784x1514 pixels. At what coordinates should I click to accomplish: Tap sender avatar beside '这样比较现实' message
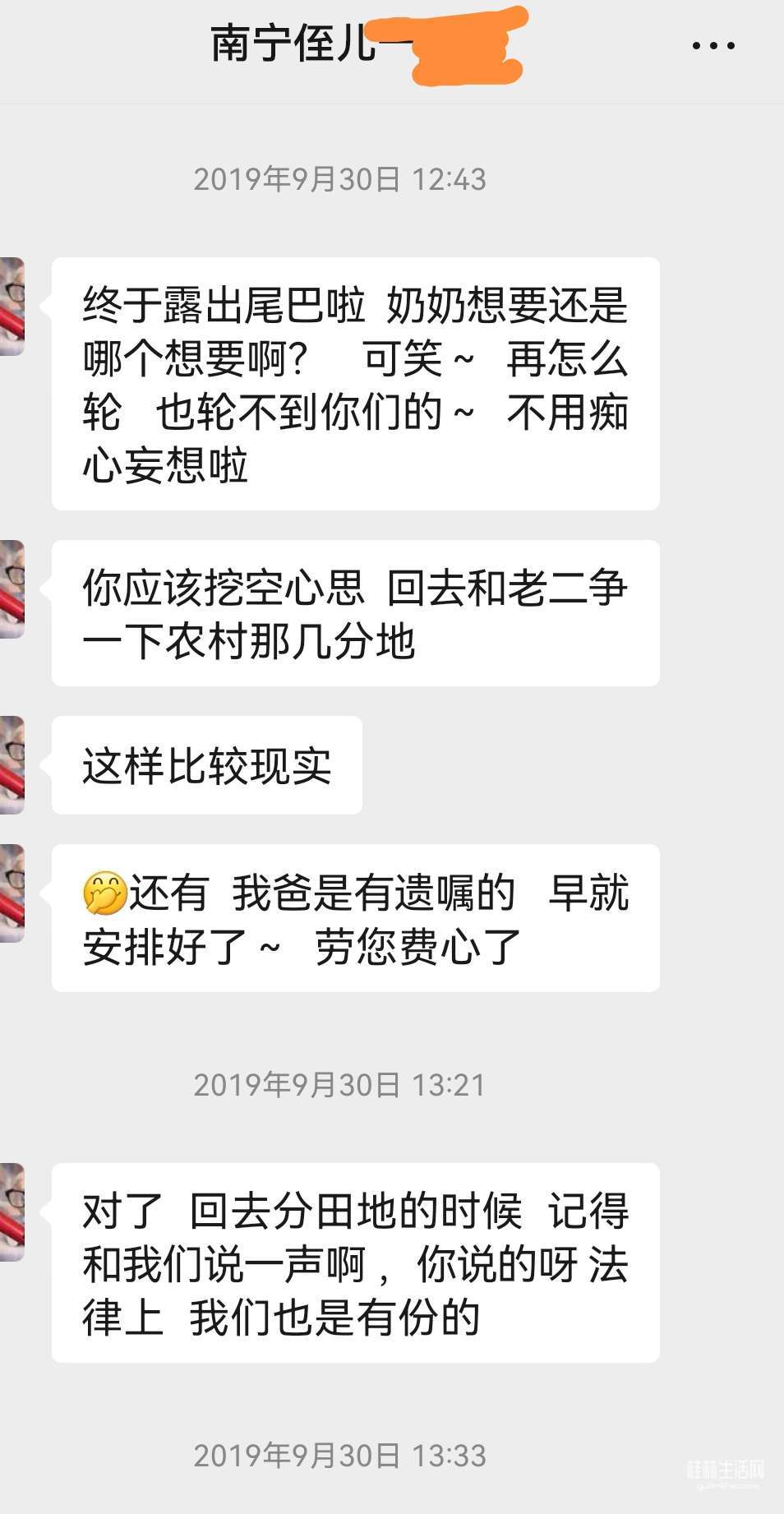pos(12,764)
